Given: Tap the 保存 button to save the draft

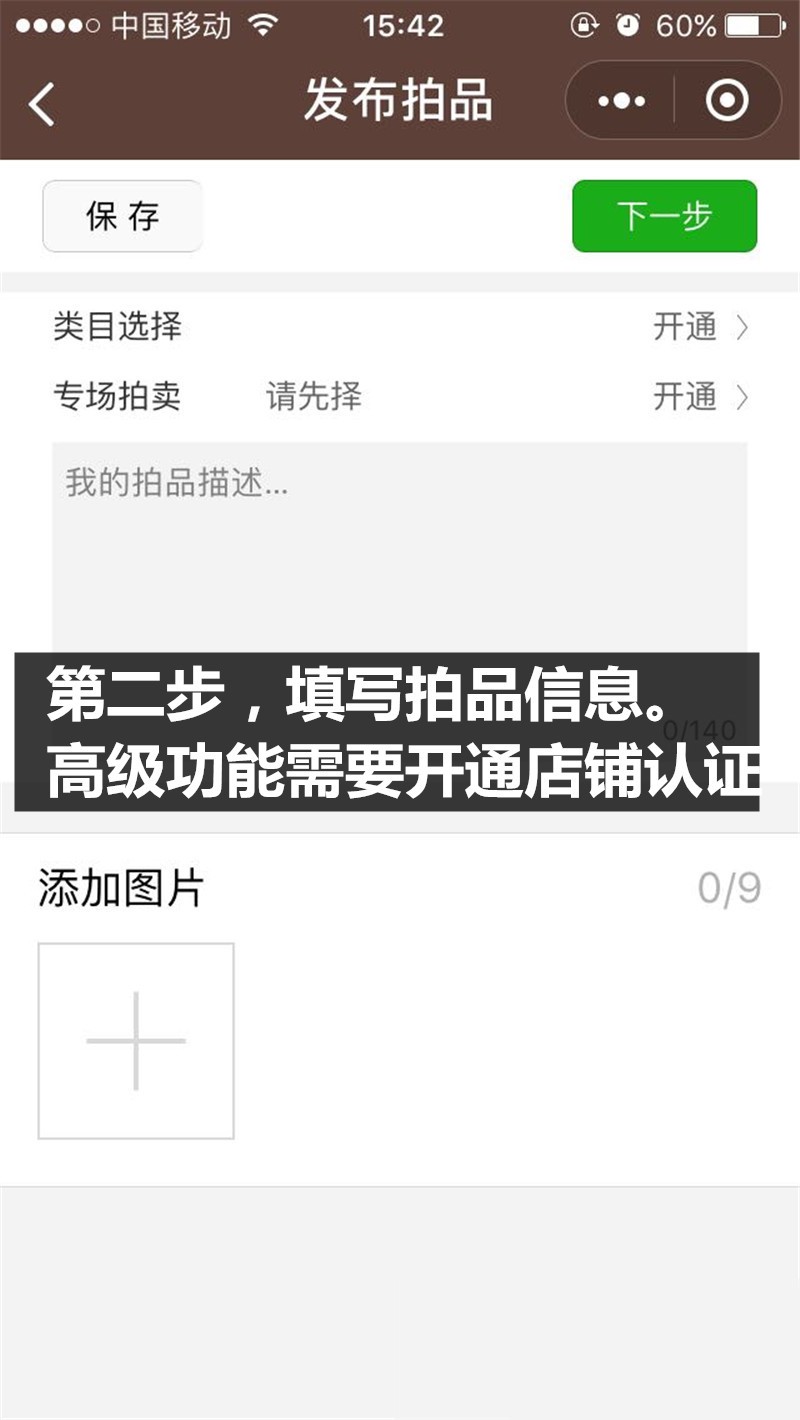Looking at the screenshot, I should tap(122, 216).
